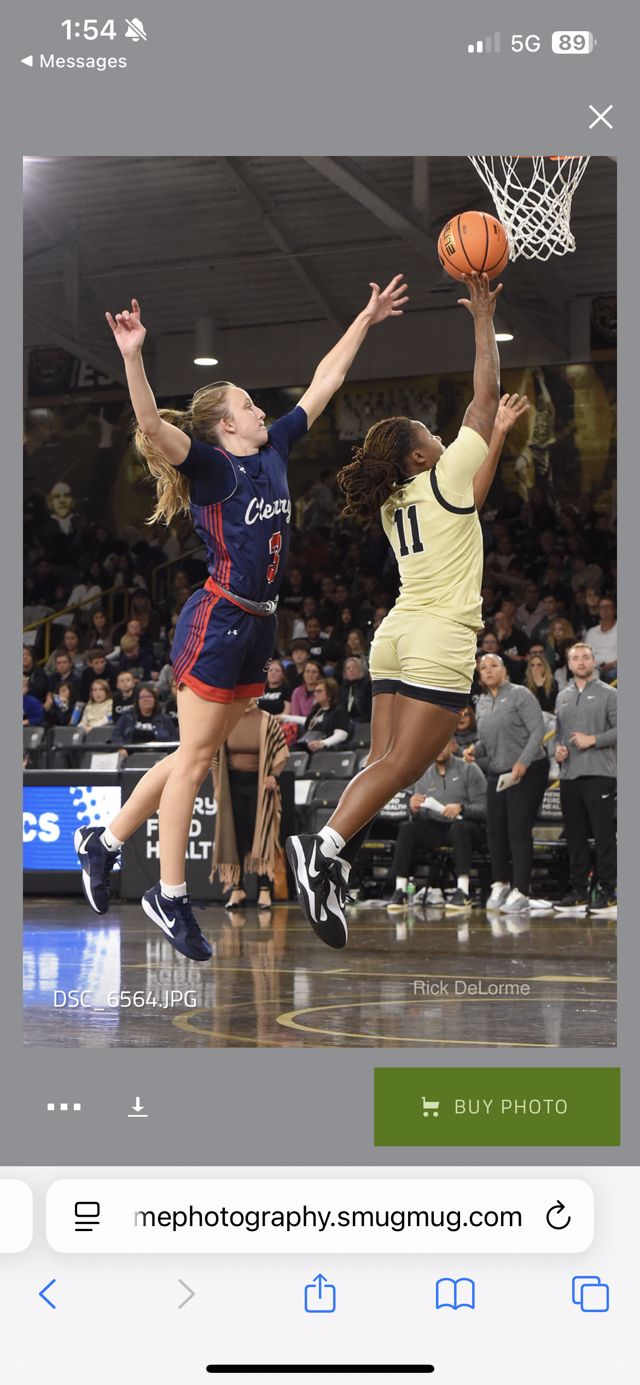Open the three-dot more options menu
This screenshot has width=640, height=1385.
point(64,1107)
